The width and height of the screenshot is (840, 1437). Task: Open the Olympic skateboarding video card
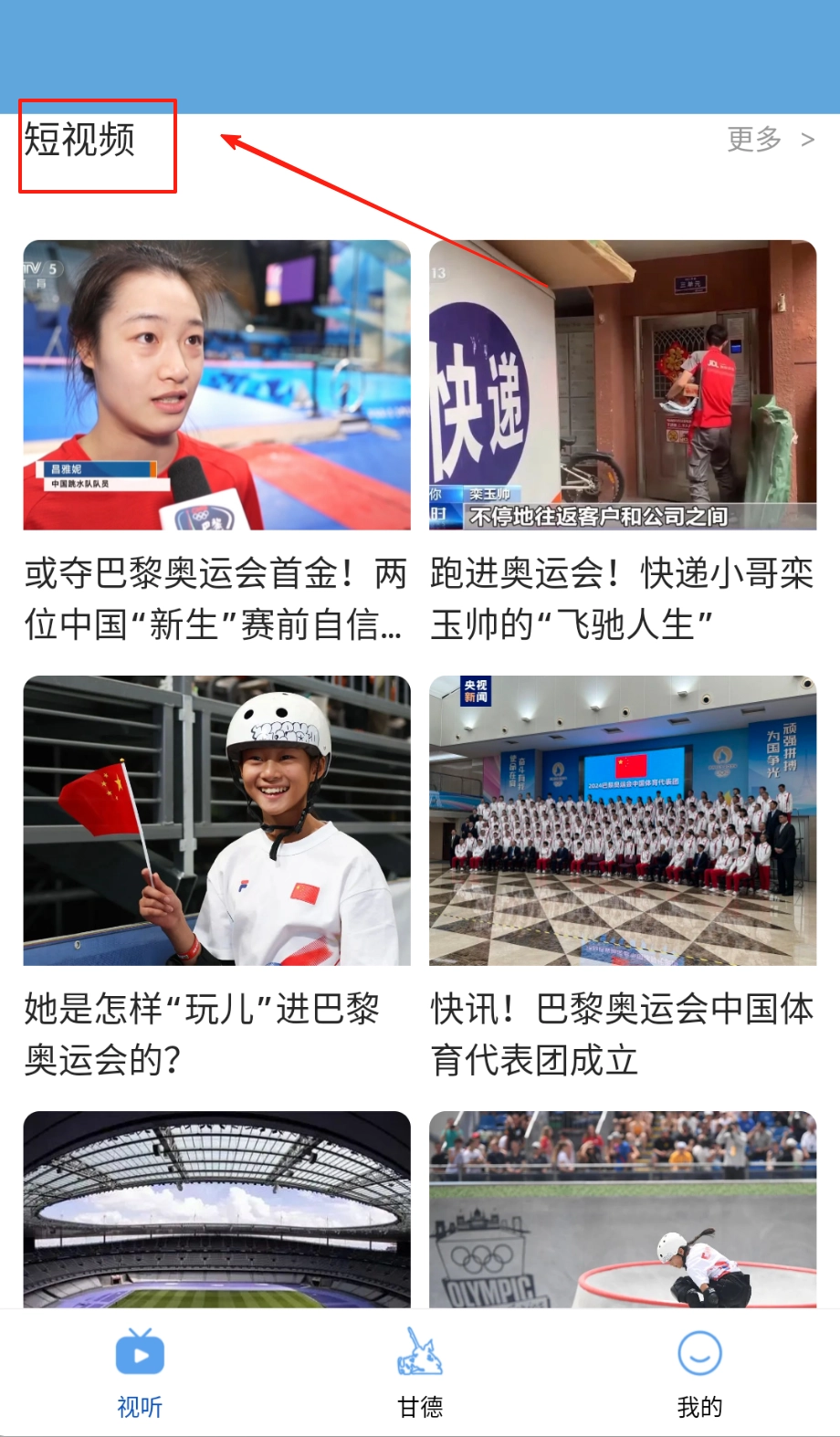[x=623, y=1210]
